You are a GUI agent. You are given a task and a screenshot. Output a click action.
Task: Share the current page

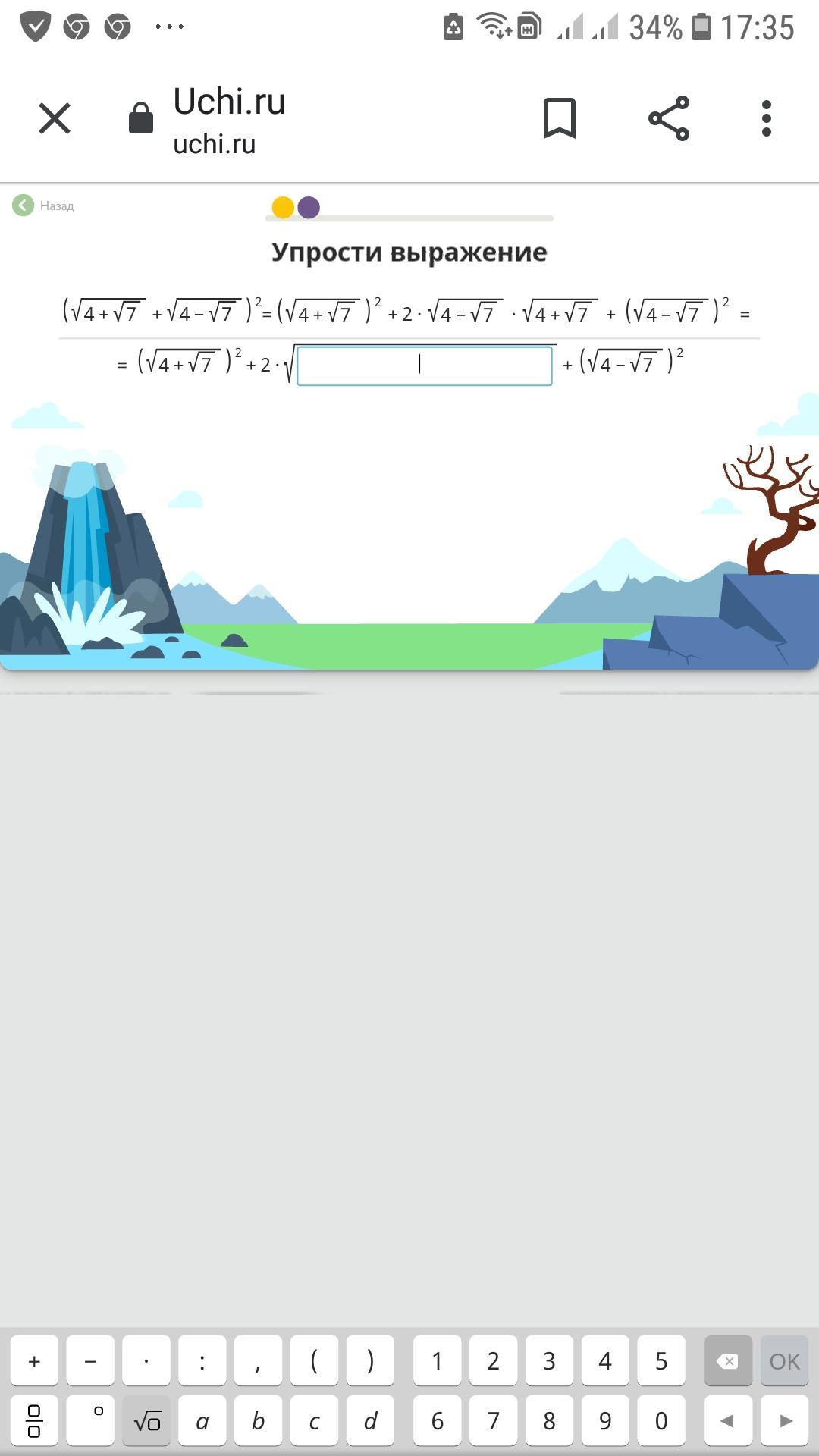coord(669,118)
